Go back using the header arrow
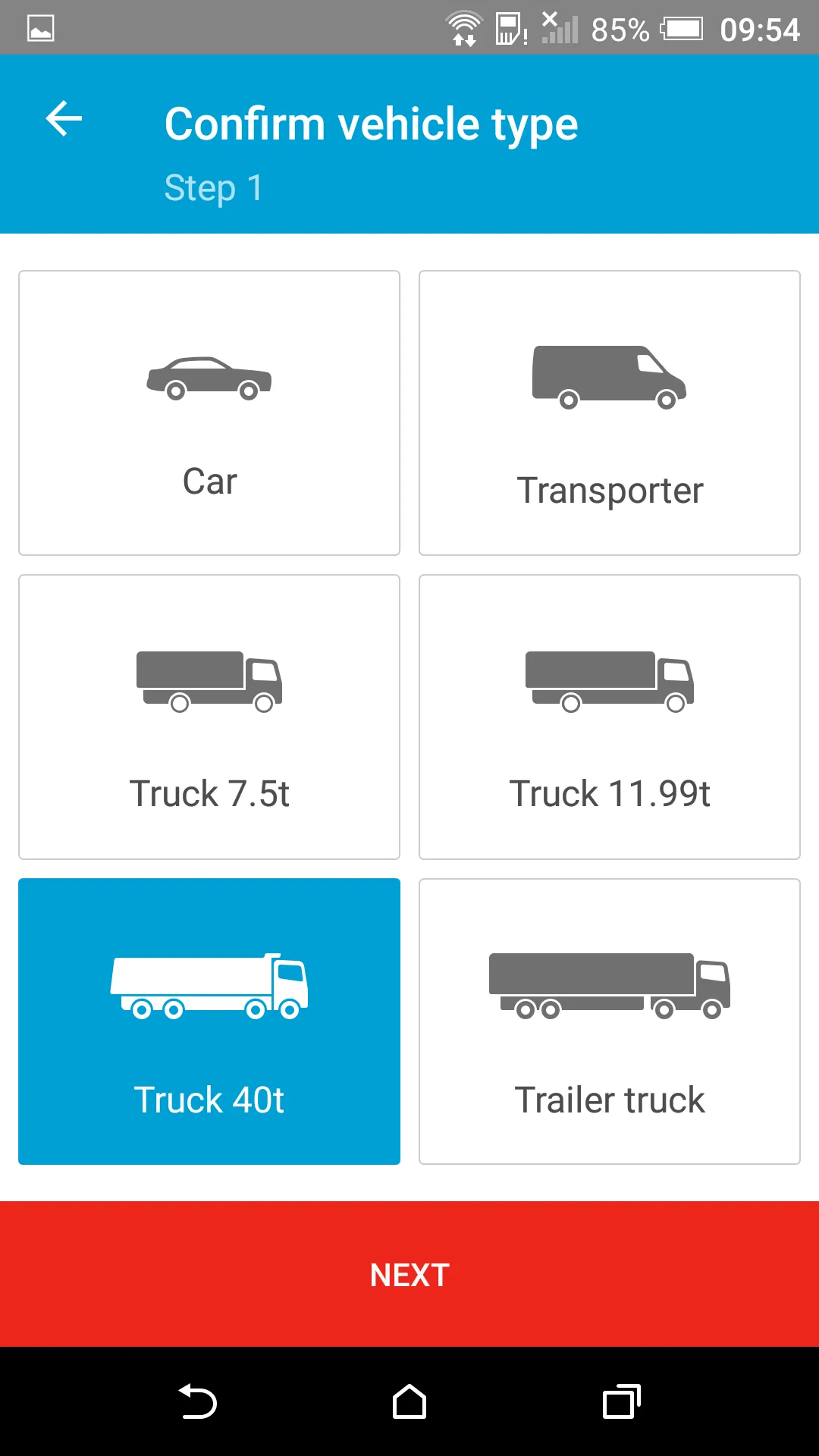 (64, 120)
